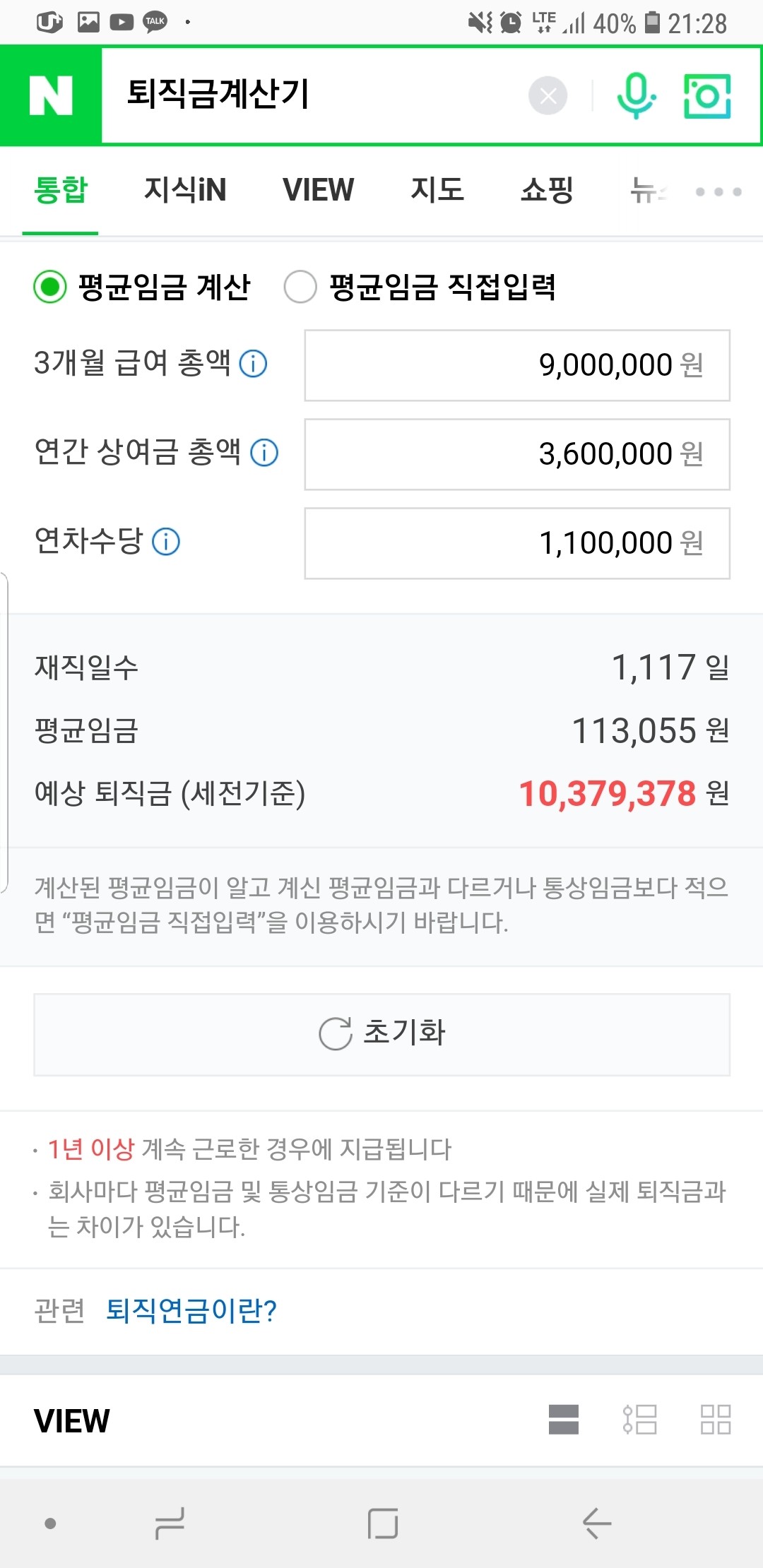Image resolution: width=763 pixels, height=1568 pixels.
Task: Switch to the 지식iN tab
Action: (186, 189)
